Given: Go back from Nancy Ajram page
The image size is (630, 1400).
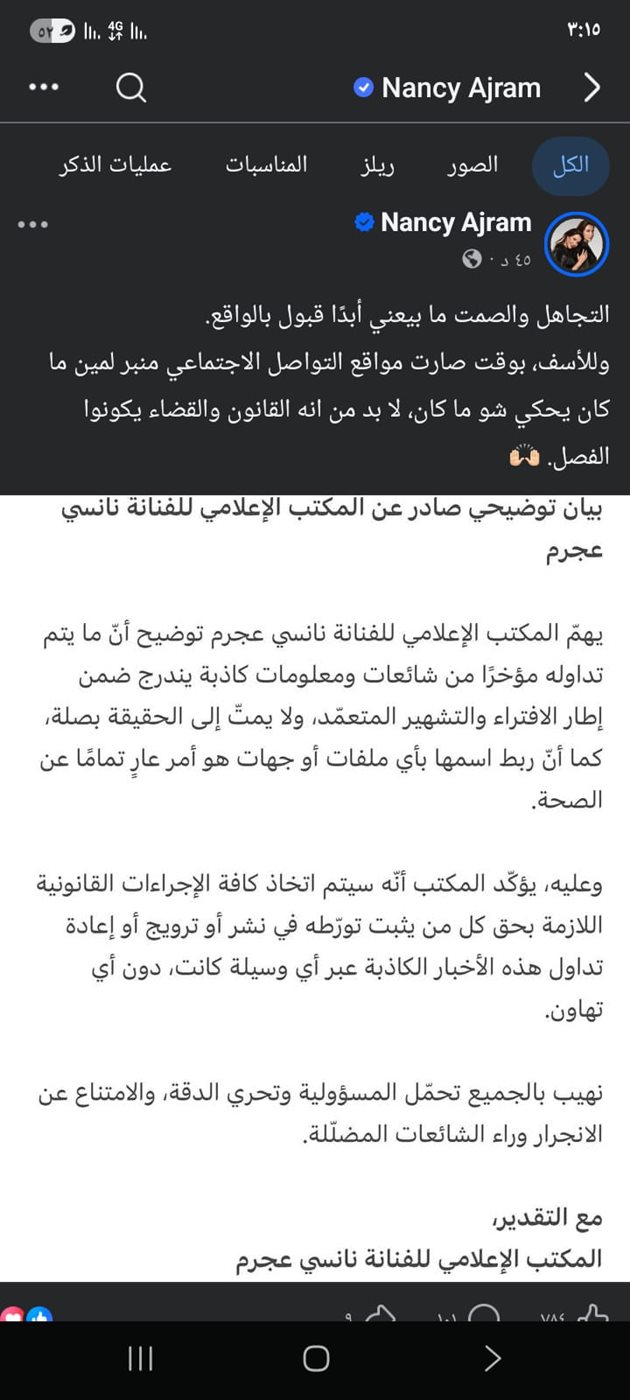Looking at the screenshot, I should 592,88.
